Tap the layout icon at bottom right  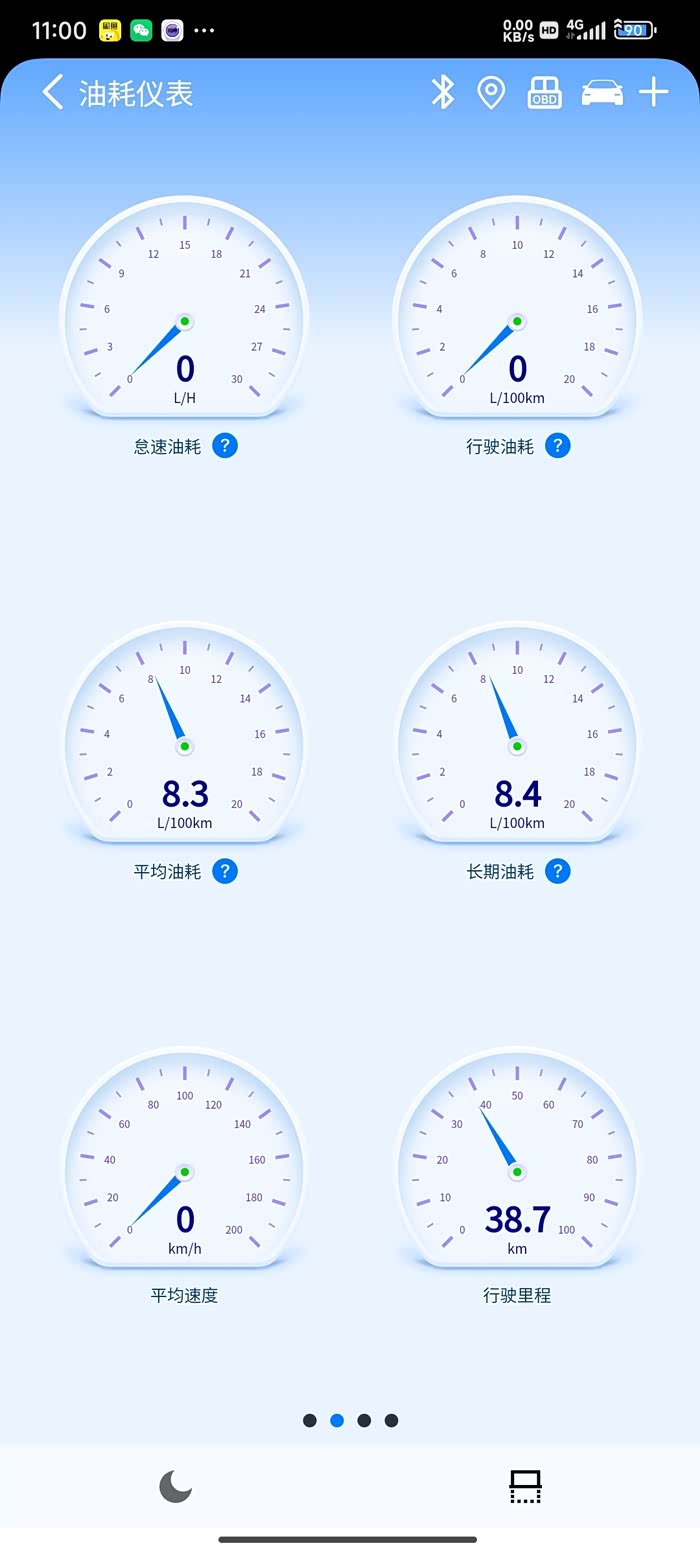(525, 1487)
